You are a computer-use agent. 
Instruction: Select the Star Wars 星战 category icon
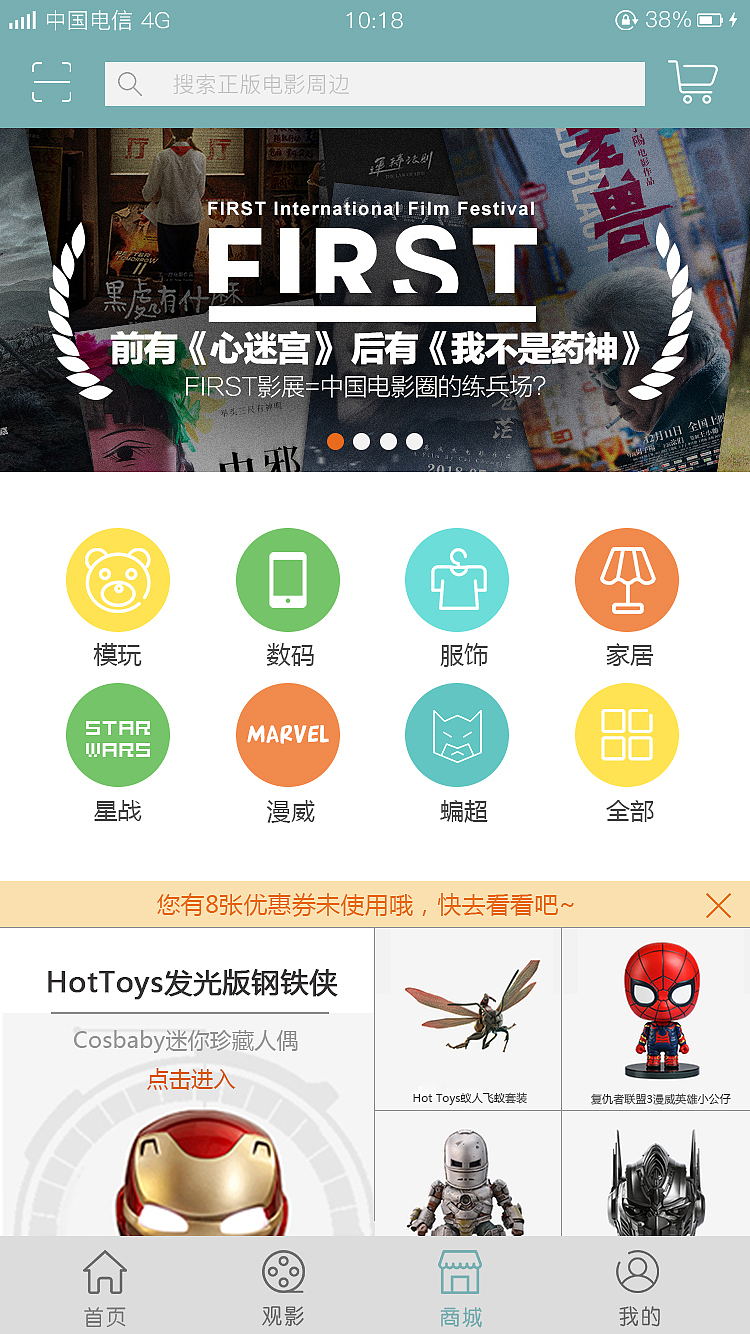click(x=118, y=734)
